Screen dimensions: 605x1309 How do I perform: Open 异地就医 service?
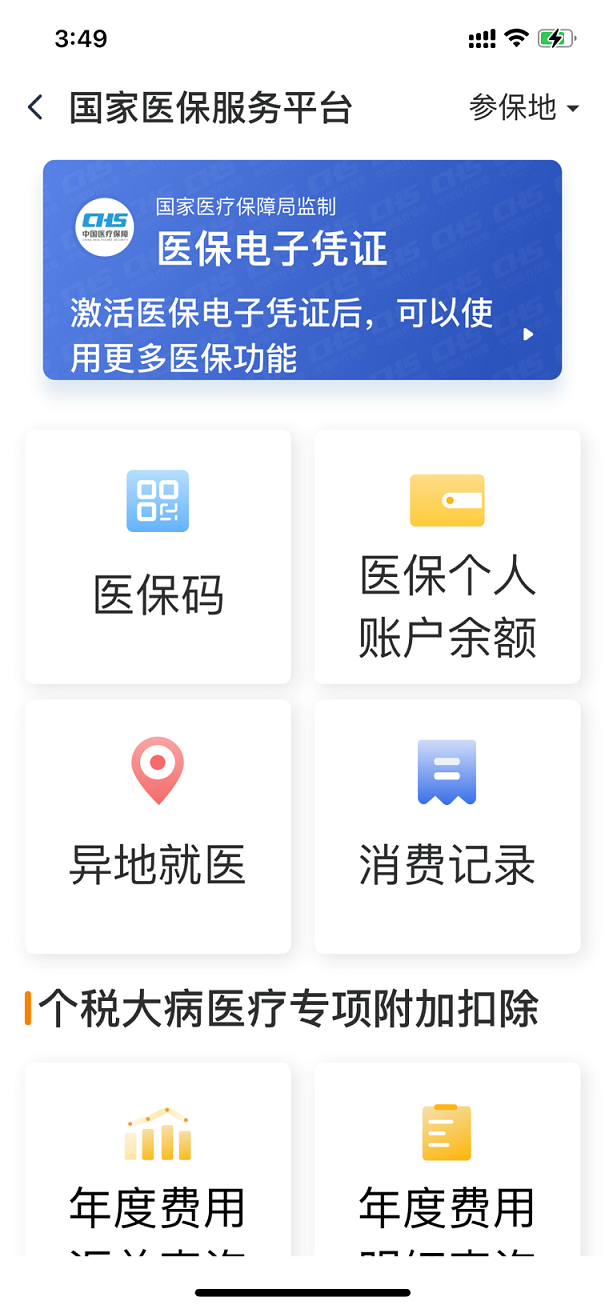[x=158, y=826]
